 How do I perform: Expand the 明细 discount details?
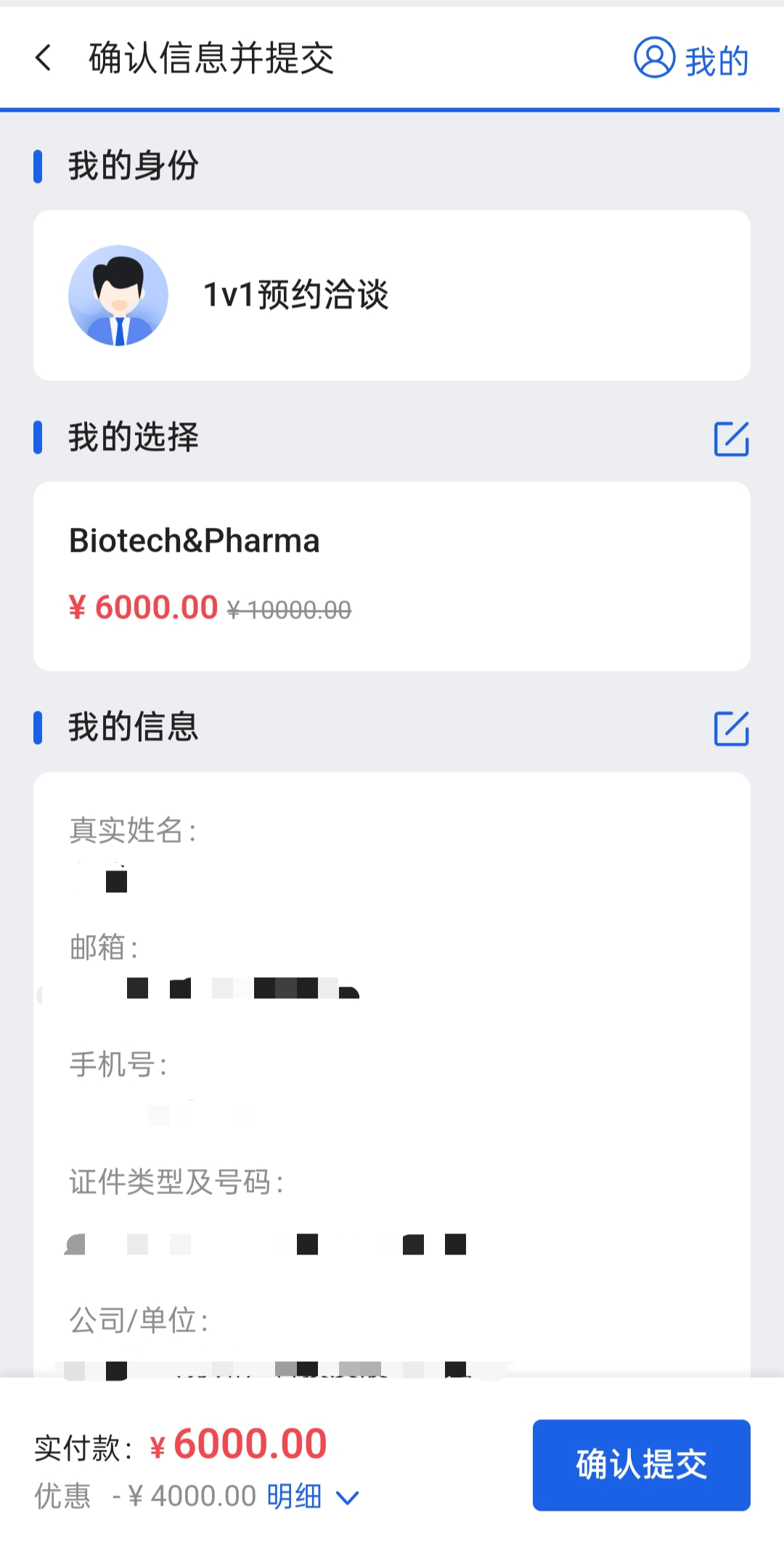click(312, 1496)
